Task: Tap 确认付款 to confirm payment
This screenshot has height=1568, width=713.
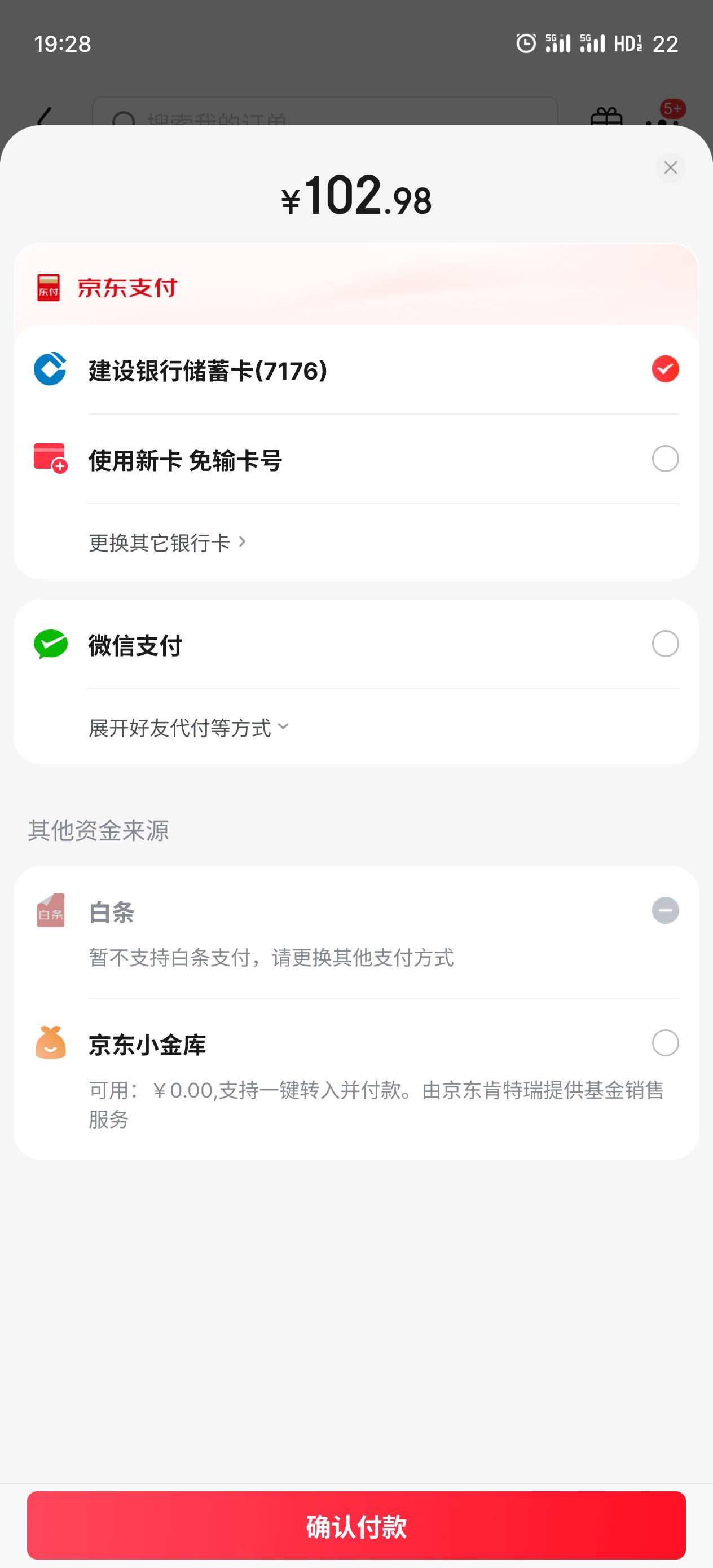Action: tap(356, 1525)
